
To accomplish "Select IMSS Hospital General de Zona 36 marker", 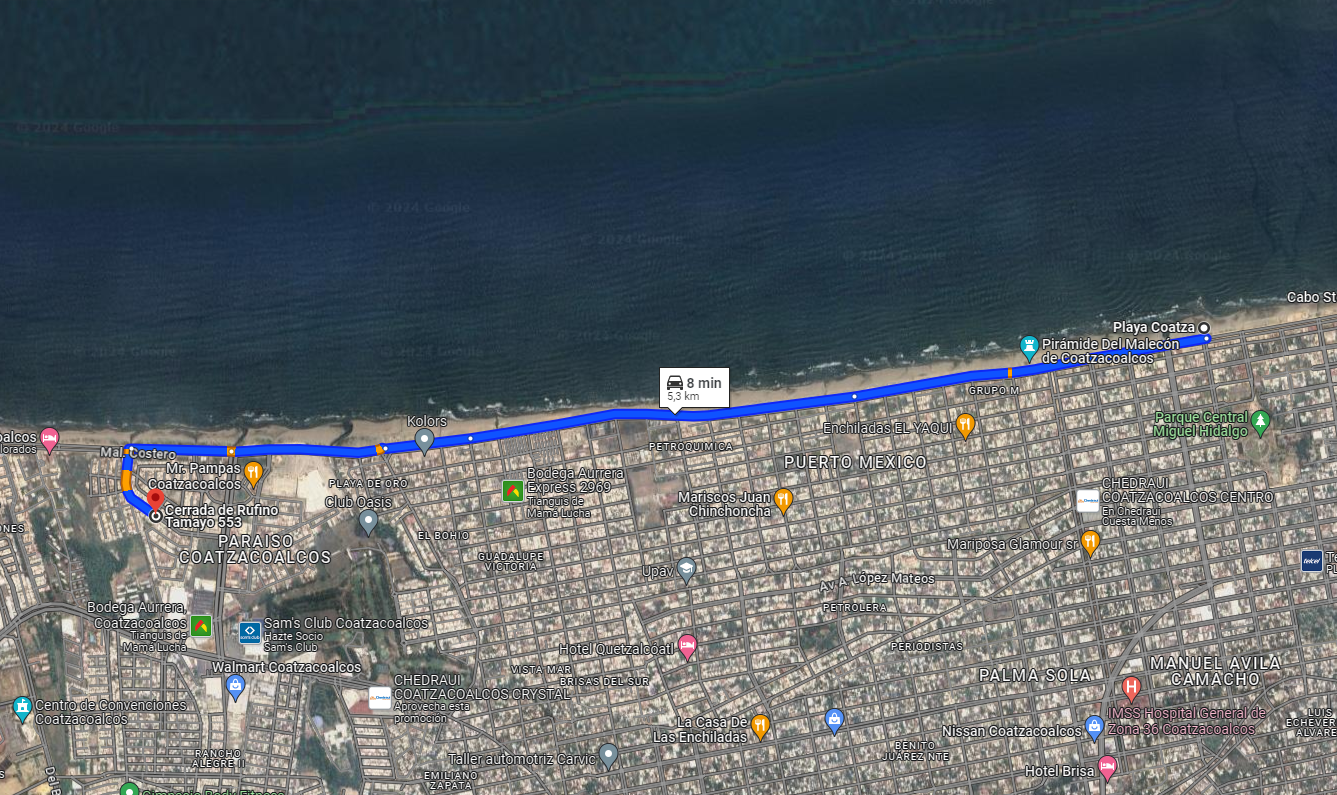I will (x=1132, y=688).
